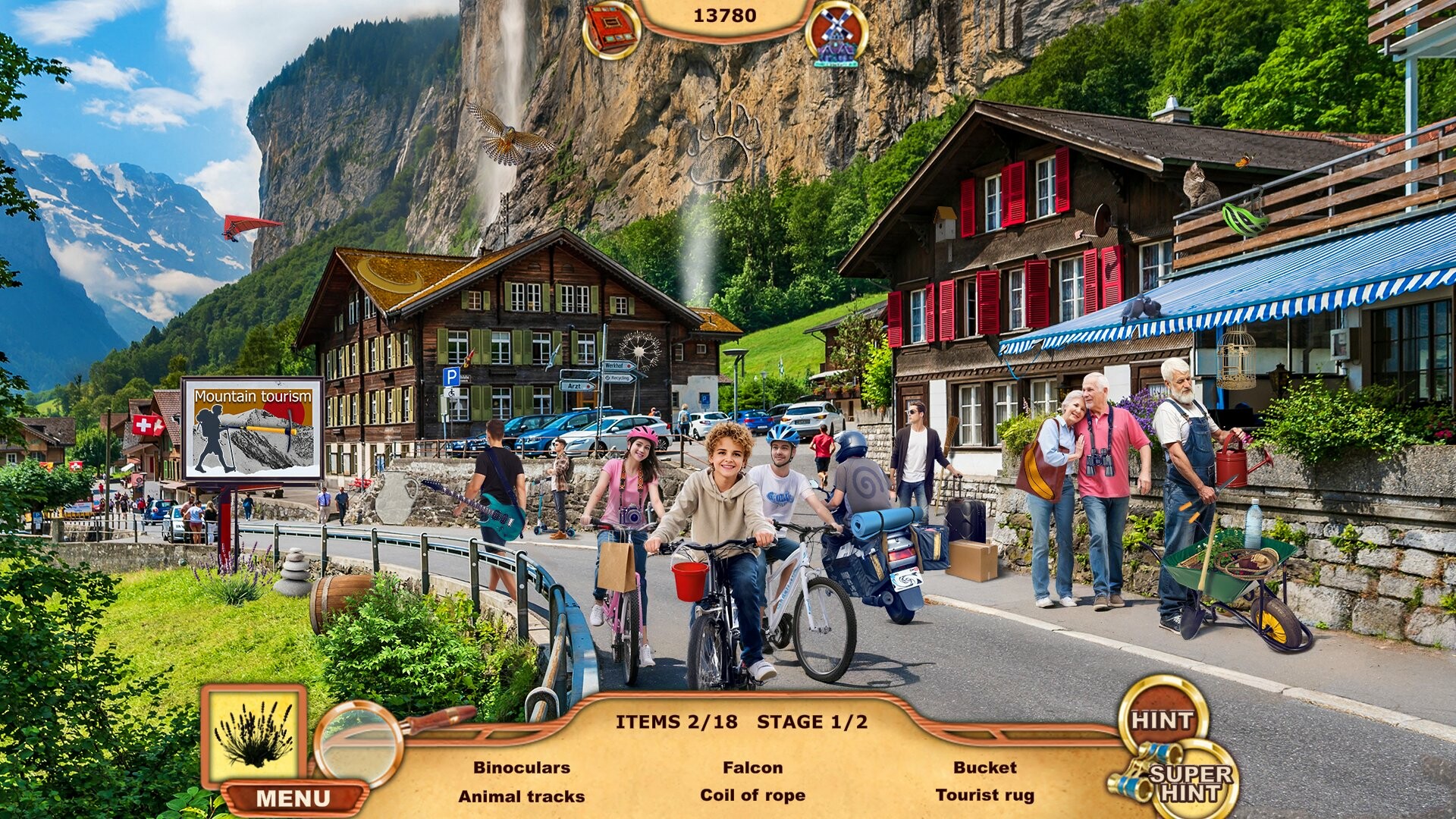This screenshot has height=819, width=1456.
Task: Pick the red bucket on the bicycle
Action: 689,581
